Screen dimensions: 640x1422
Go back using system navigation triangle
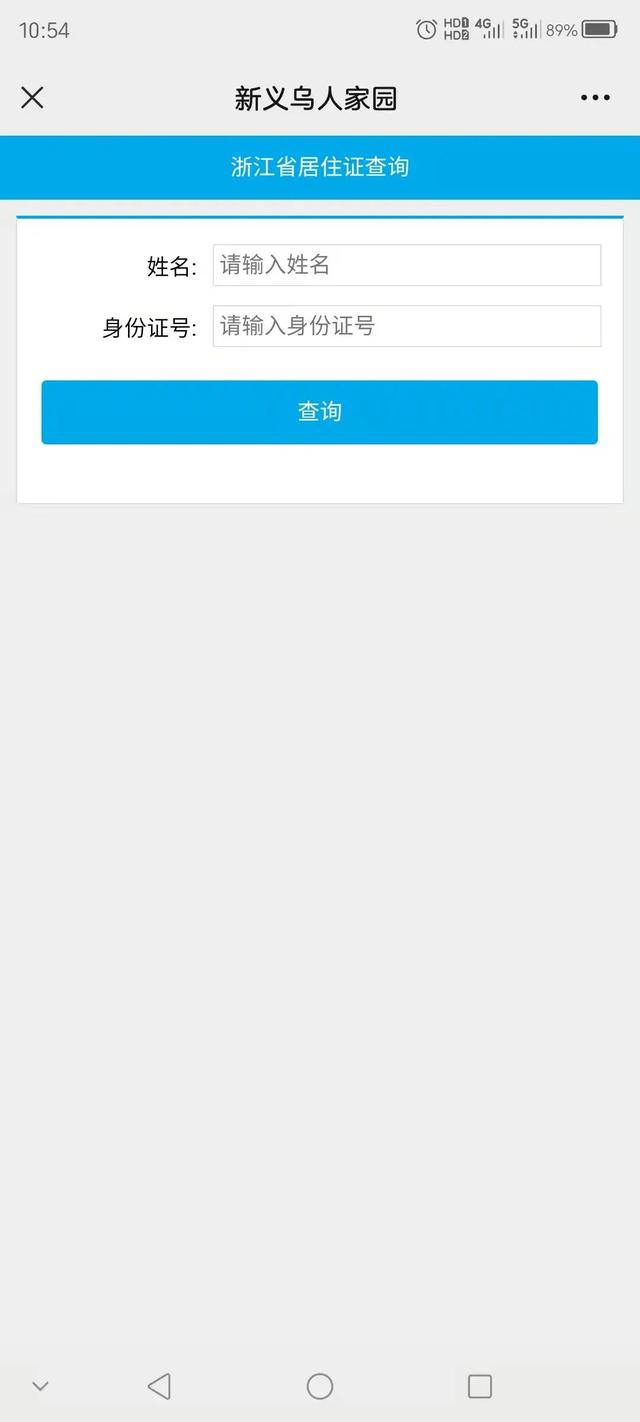159,1386
